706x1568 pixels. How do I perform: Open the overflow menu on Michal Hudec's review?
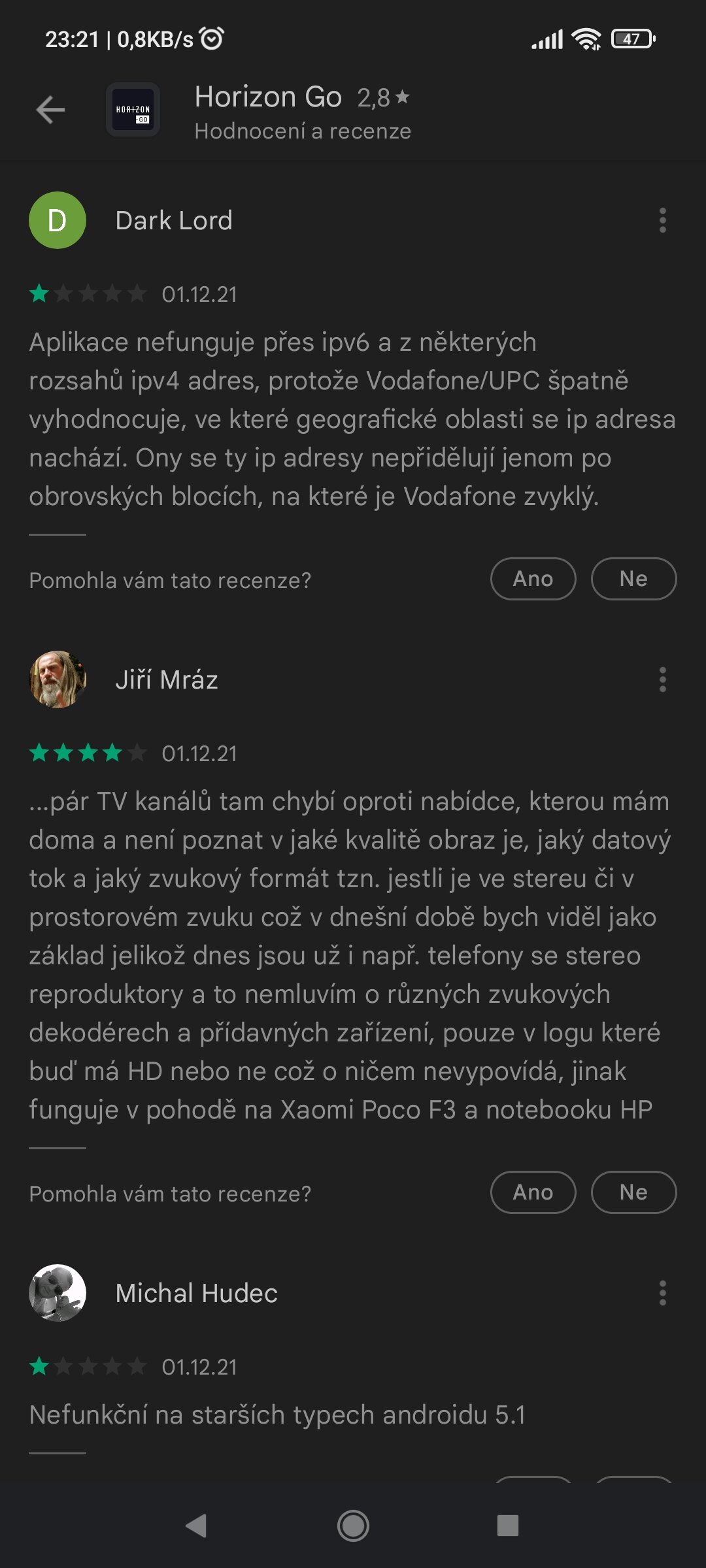(663, 1293)
